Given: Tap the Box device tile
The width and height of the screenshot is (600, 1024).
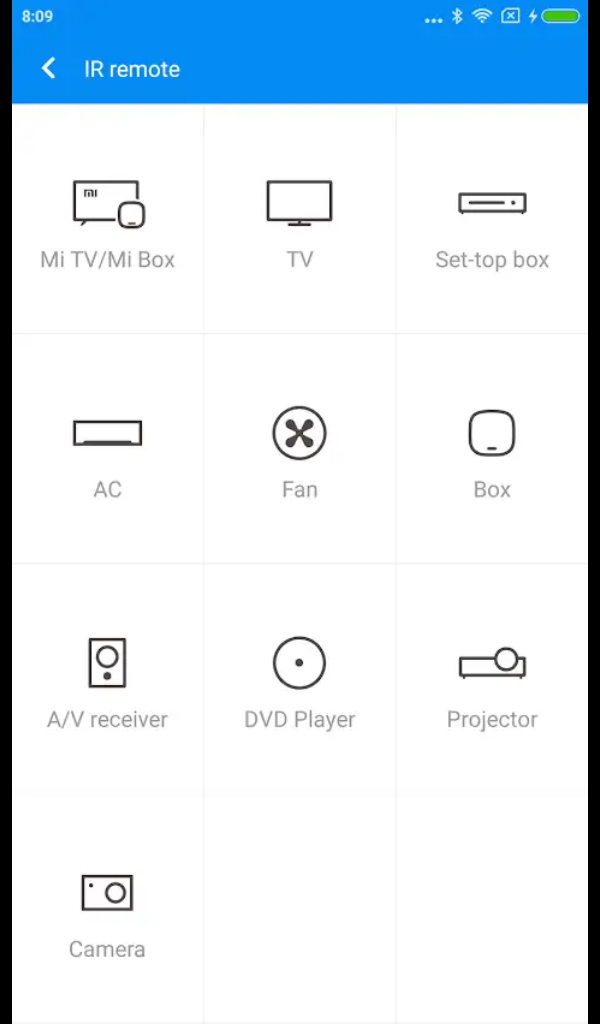Looking at the screenshot, I should (x=492, y=449).
